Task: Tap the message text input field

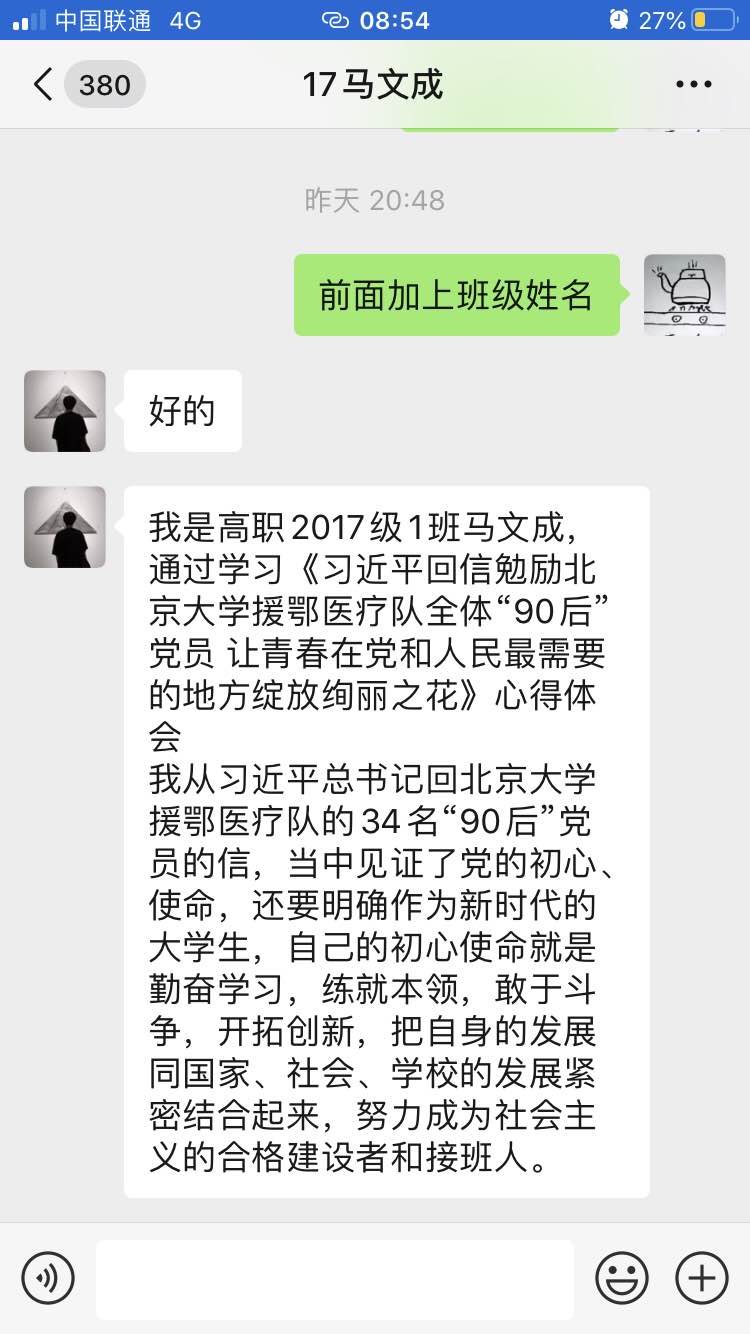Action: pos(335,1278)
